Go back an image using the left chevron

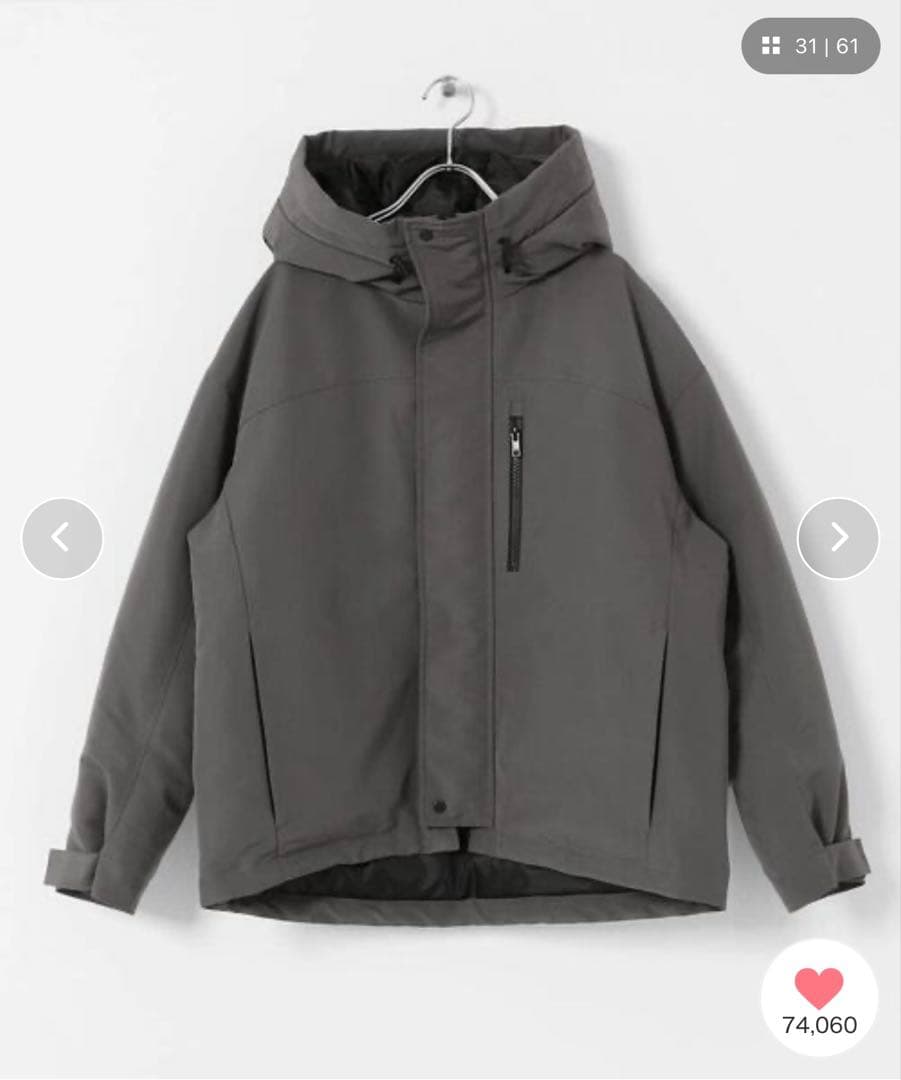(62, 538)
